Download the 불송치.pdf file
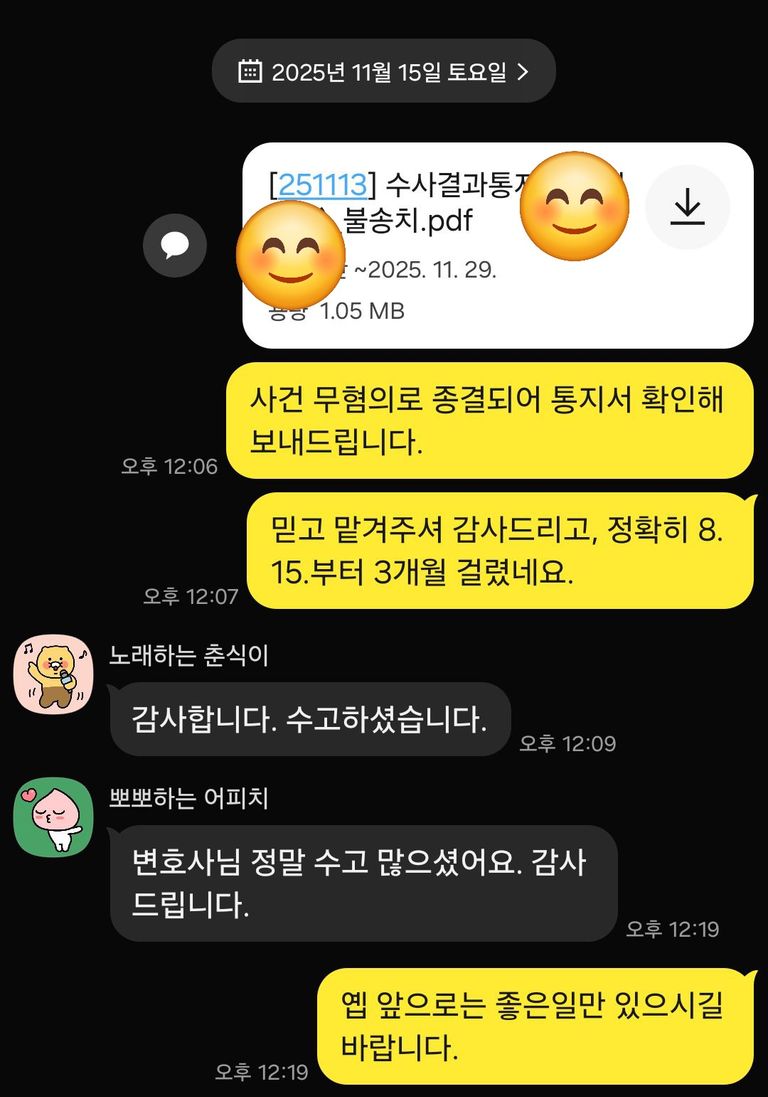The height and width of the screenshot is (1097, 768). (687, 207)
